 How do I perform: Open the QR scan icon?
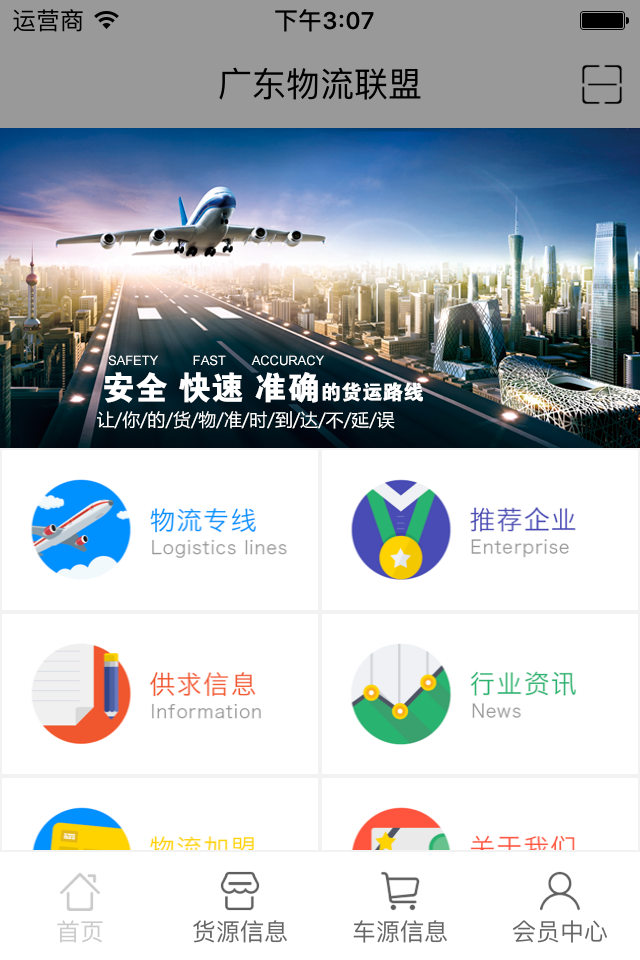coord(602,85)
